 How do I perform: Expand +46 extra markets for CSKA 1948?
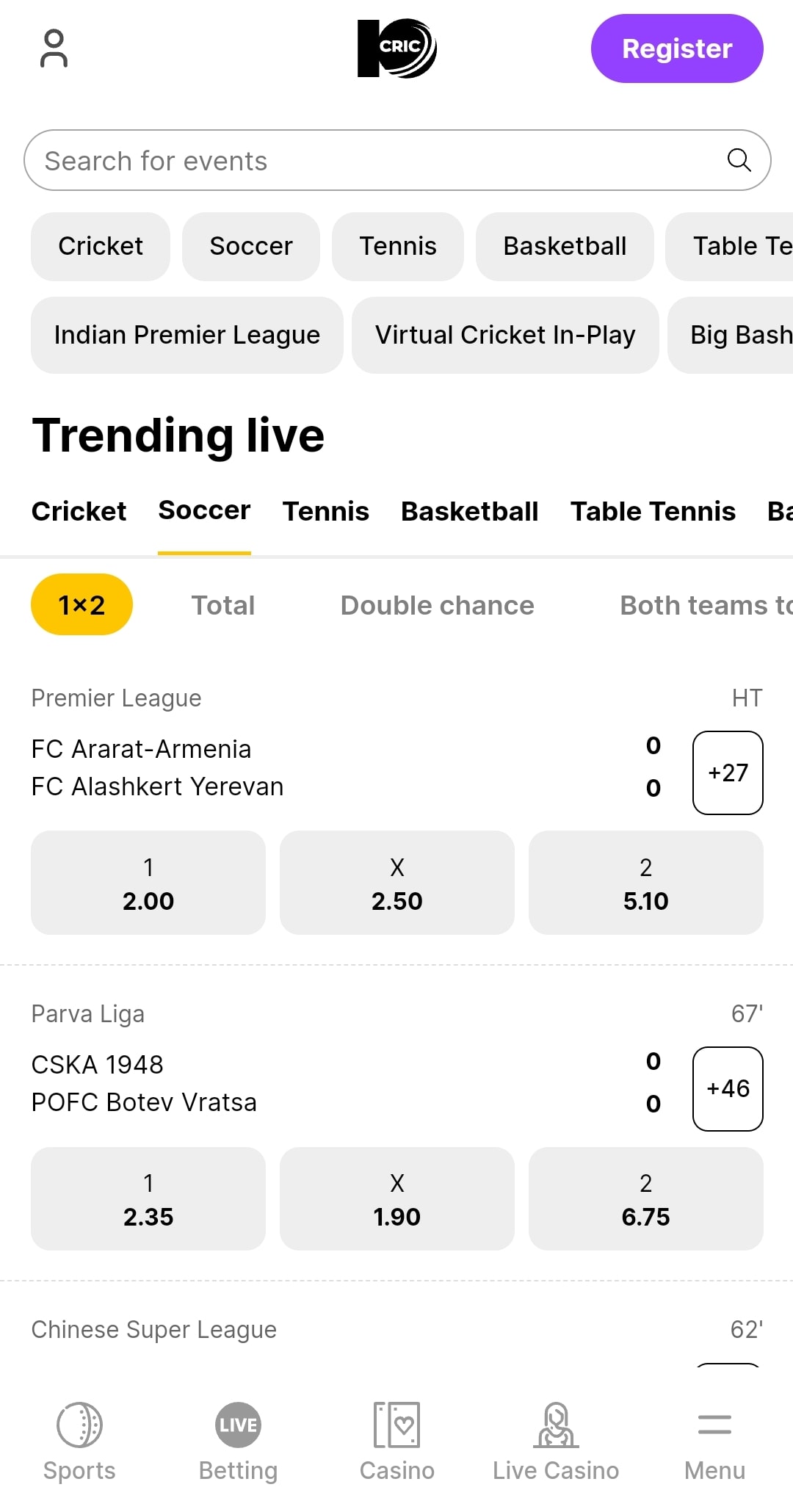[x=727, y=1088]
